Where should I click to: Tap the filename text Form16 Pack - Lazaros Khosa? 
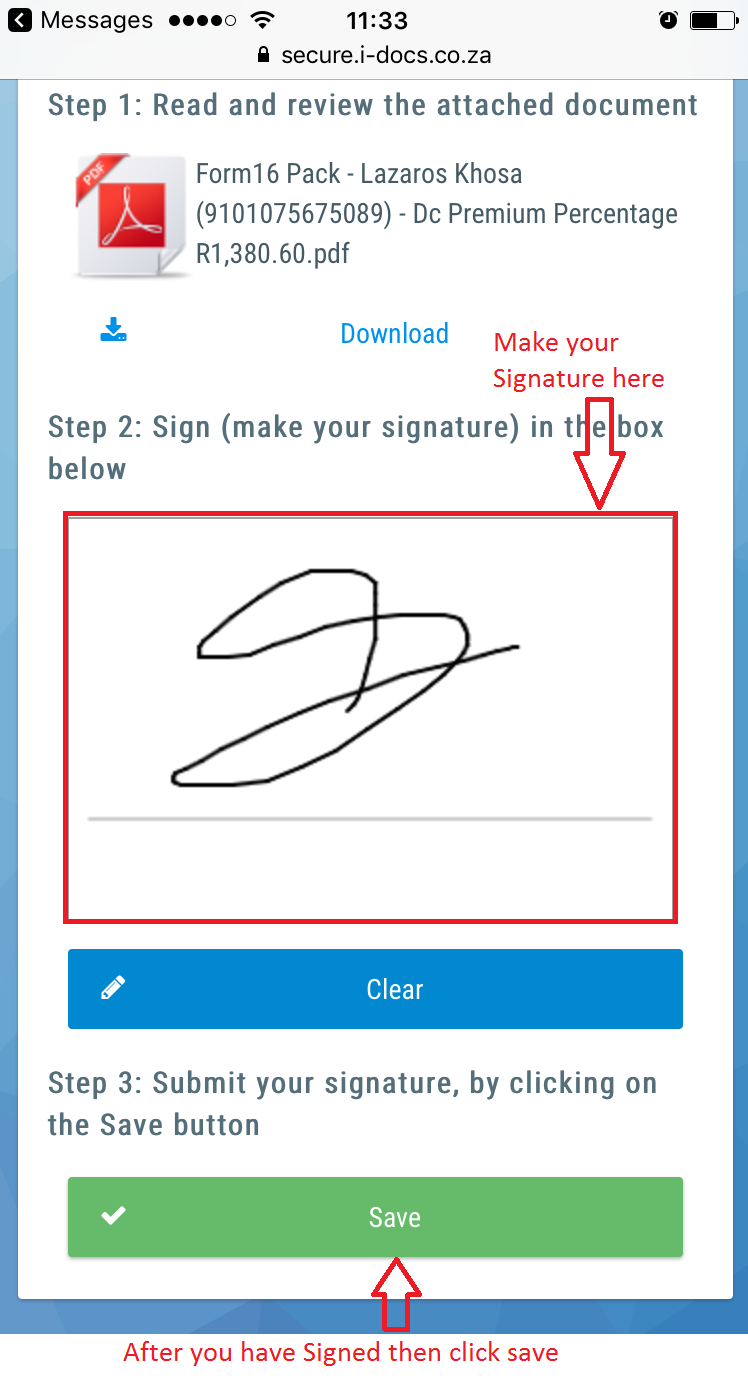point(357,173)
